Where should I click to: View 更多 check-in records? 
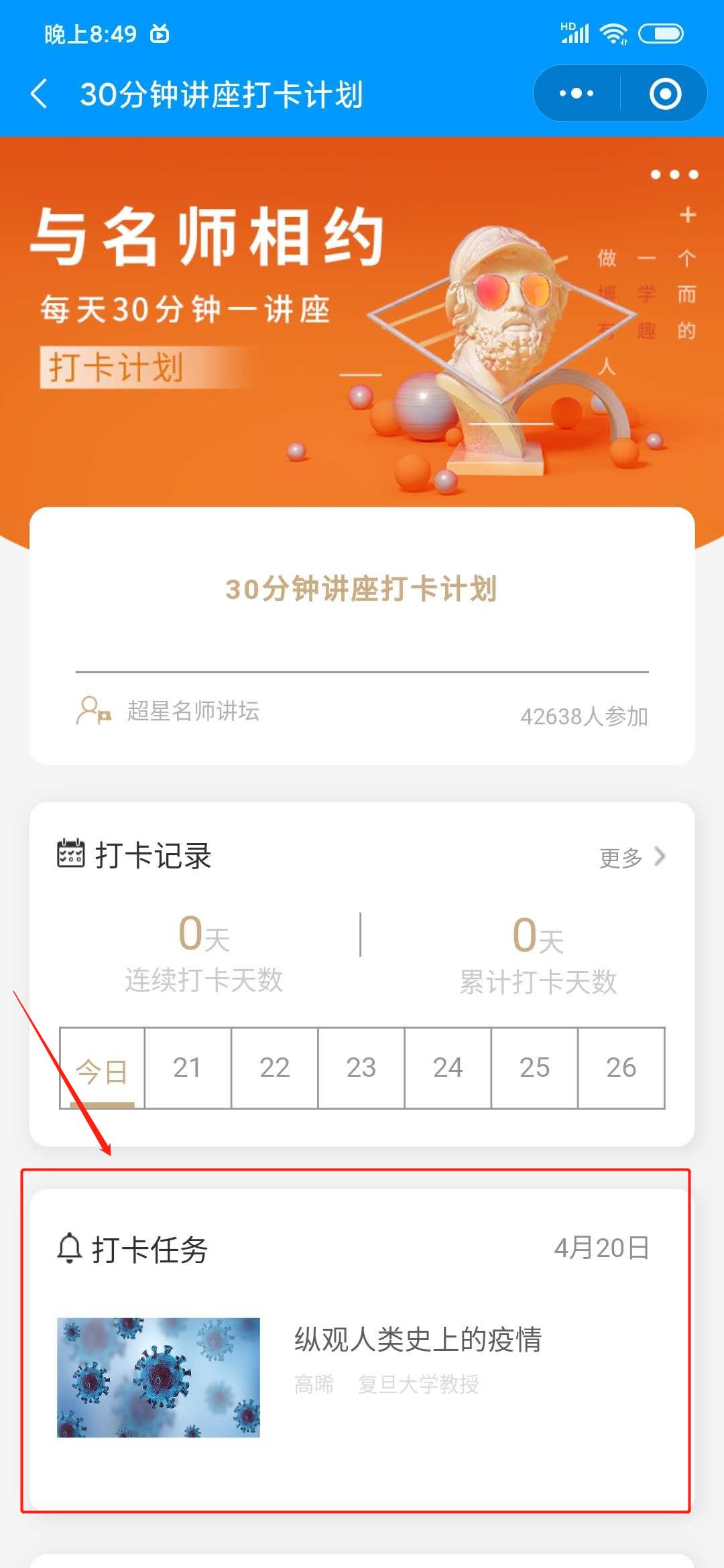(x=631, y=857)
